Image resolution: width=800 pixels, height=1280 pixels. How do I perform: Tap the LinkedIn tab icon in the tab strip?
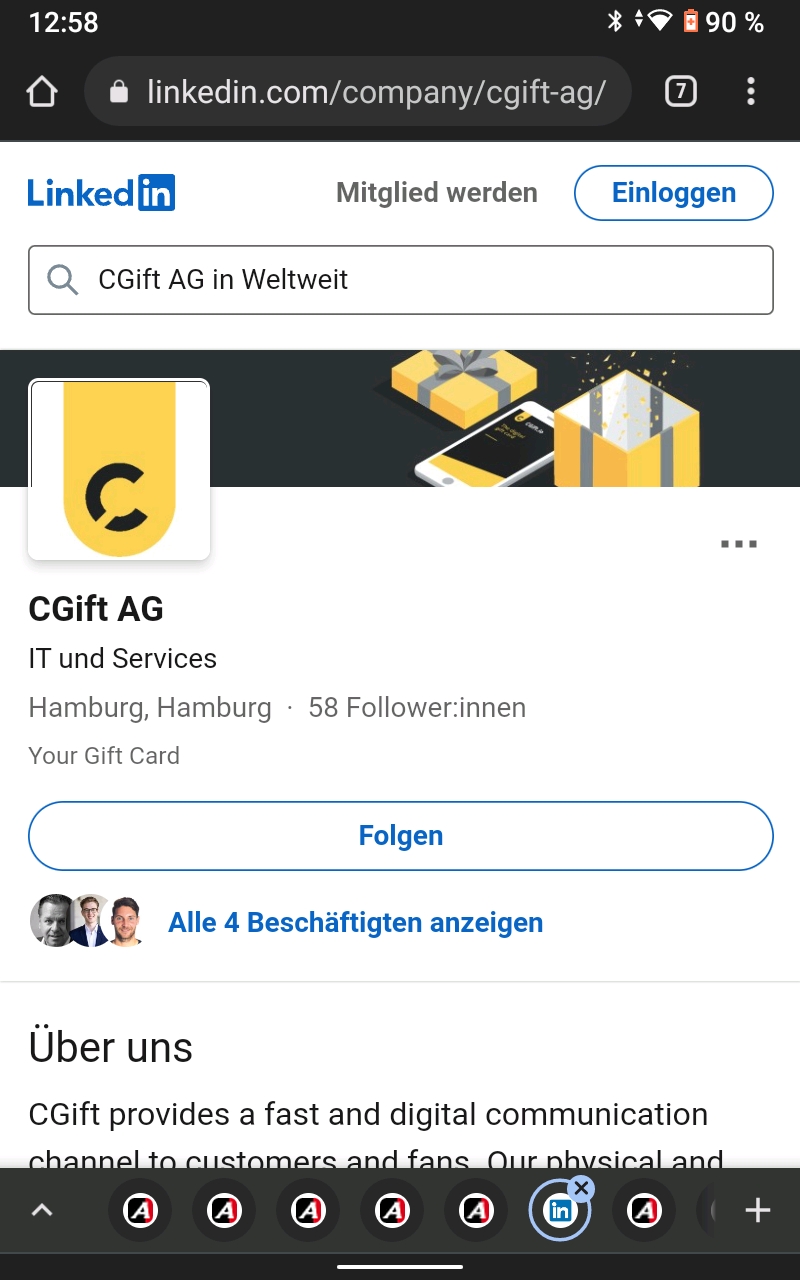(x=560, y=1210)
